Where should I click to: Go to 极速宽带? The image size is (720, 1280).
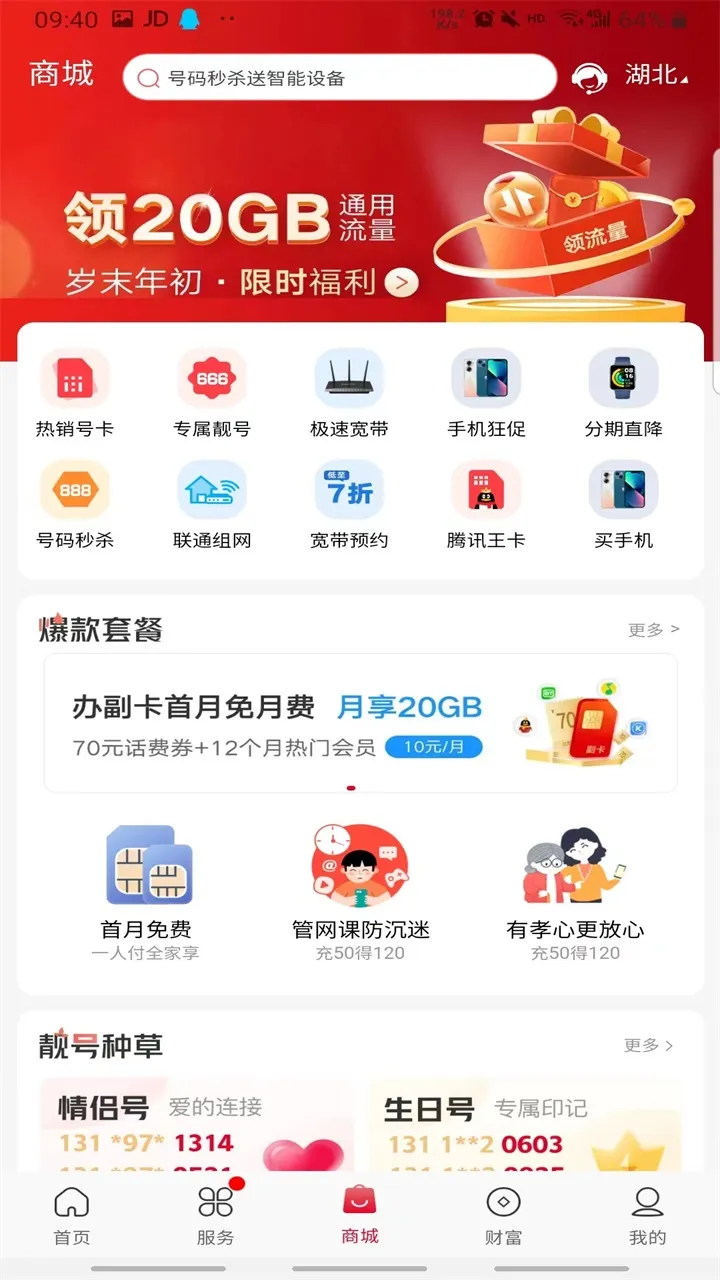[x=349, y=394]
